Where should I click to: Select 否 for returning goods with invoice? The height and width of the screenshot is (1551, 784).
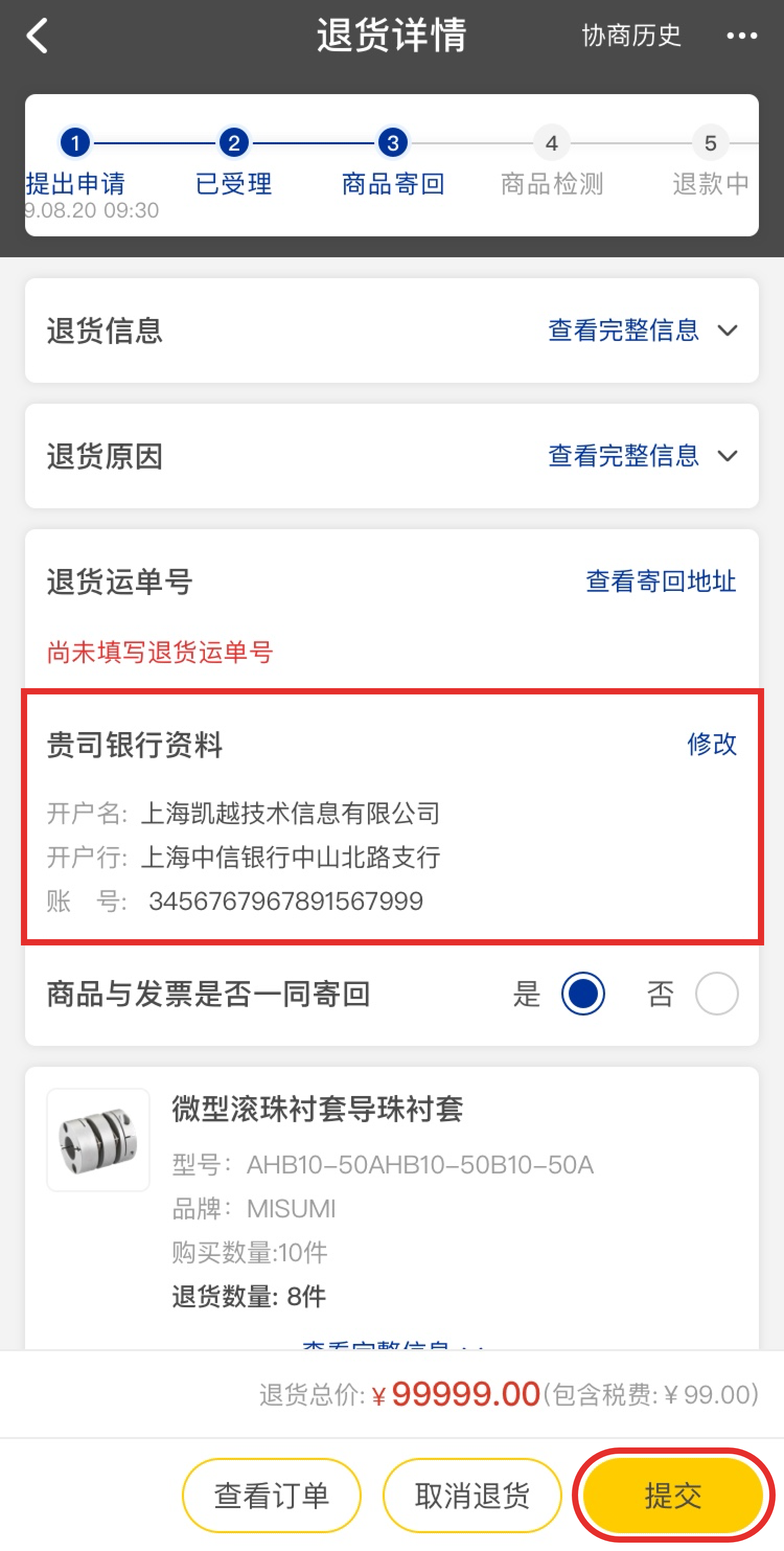click(x=716, y=993)
